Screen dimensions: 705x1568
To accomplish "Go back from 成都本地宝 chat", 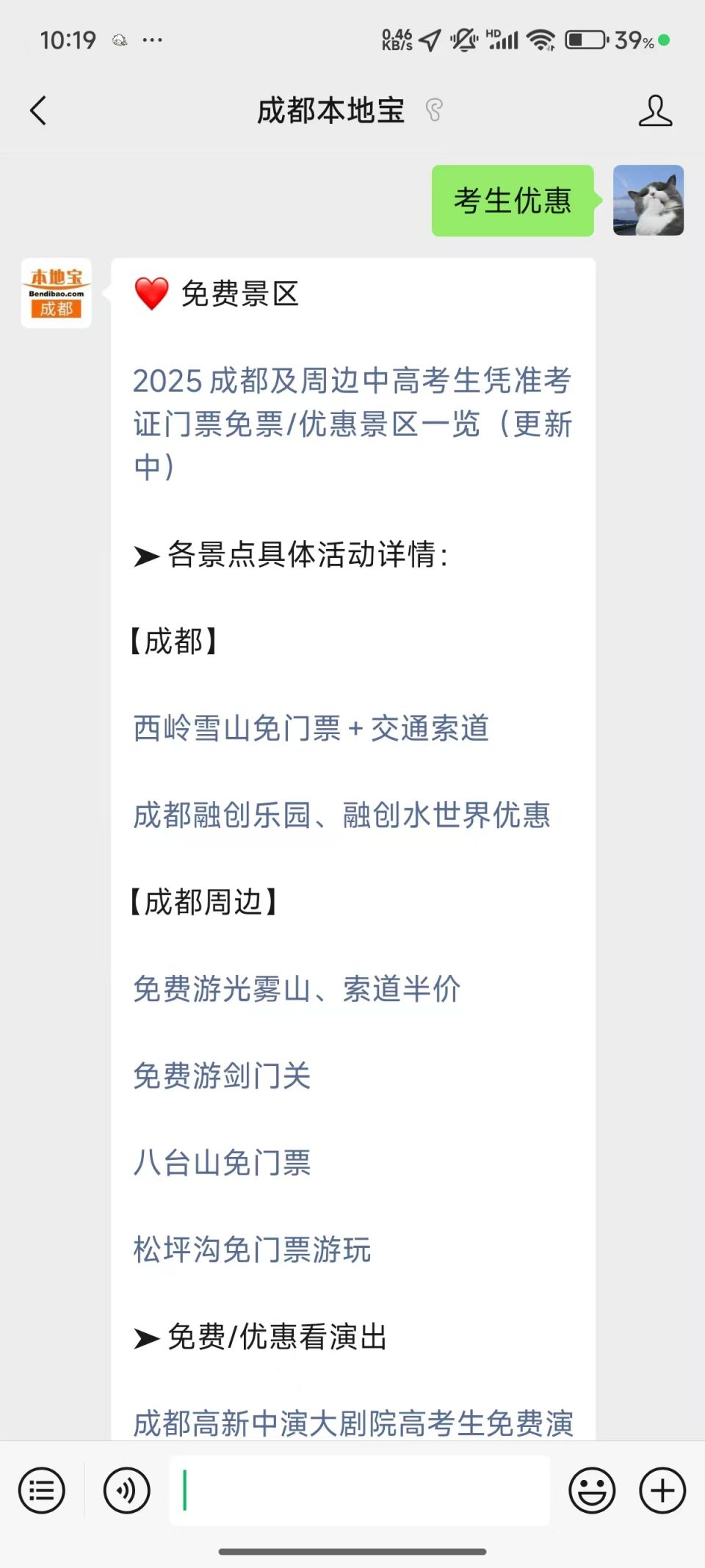I will pyautogui.click(x=38, y=111).
